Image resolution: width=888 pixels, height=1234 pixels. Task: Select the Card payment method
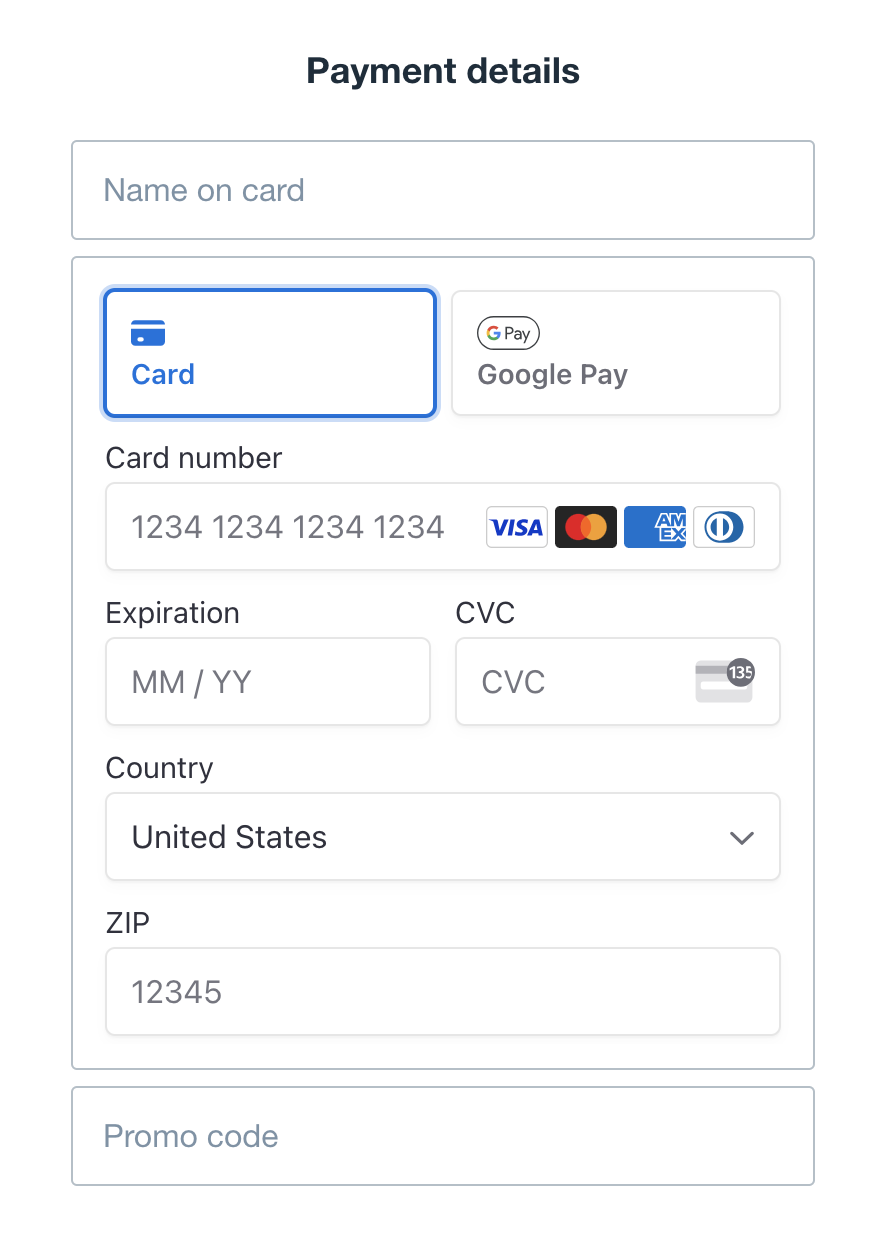tap(270, 353)
